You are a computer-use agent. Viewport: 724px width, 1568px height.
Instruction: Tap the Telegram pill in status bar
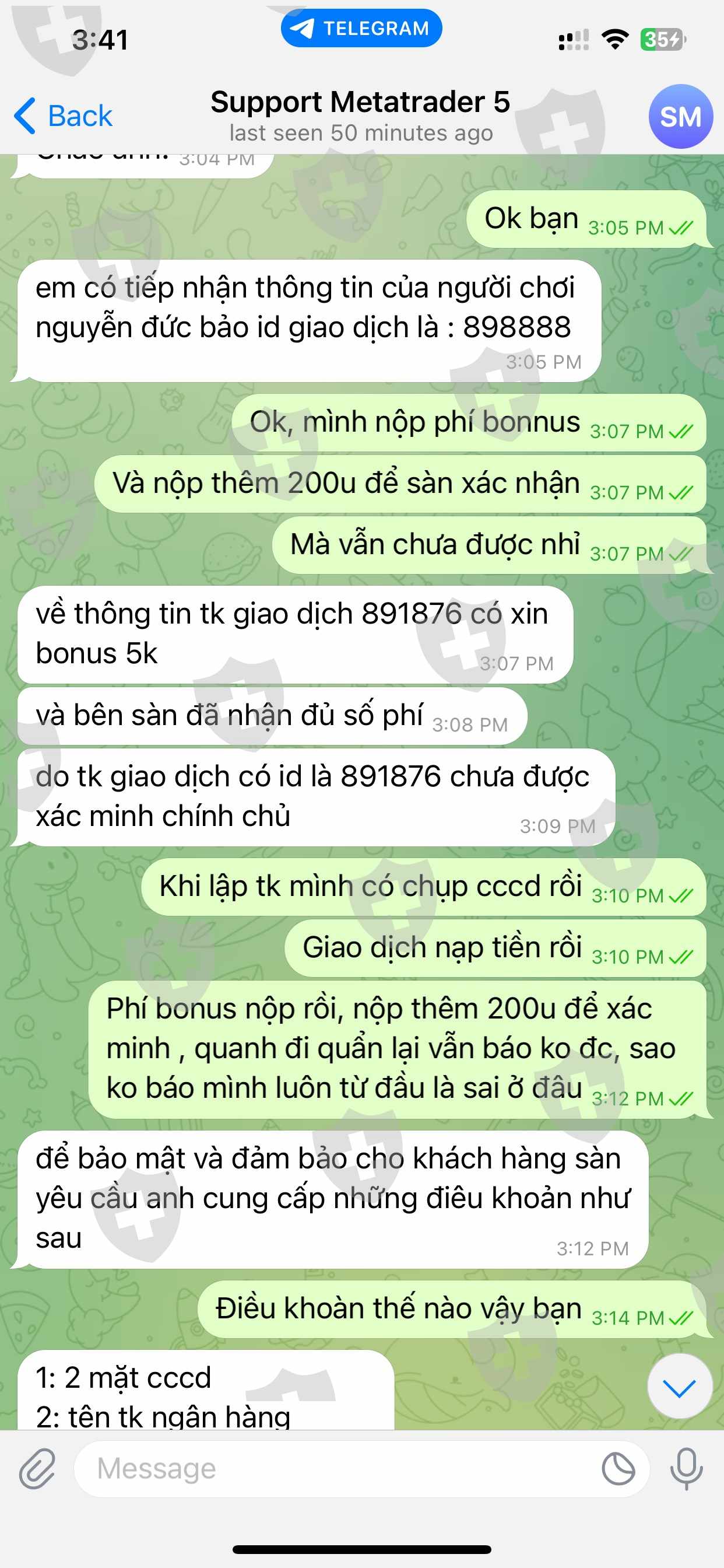click(361, 28)
